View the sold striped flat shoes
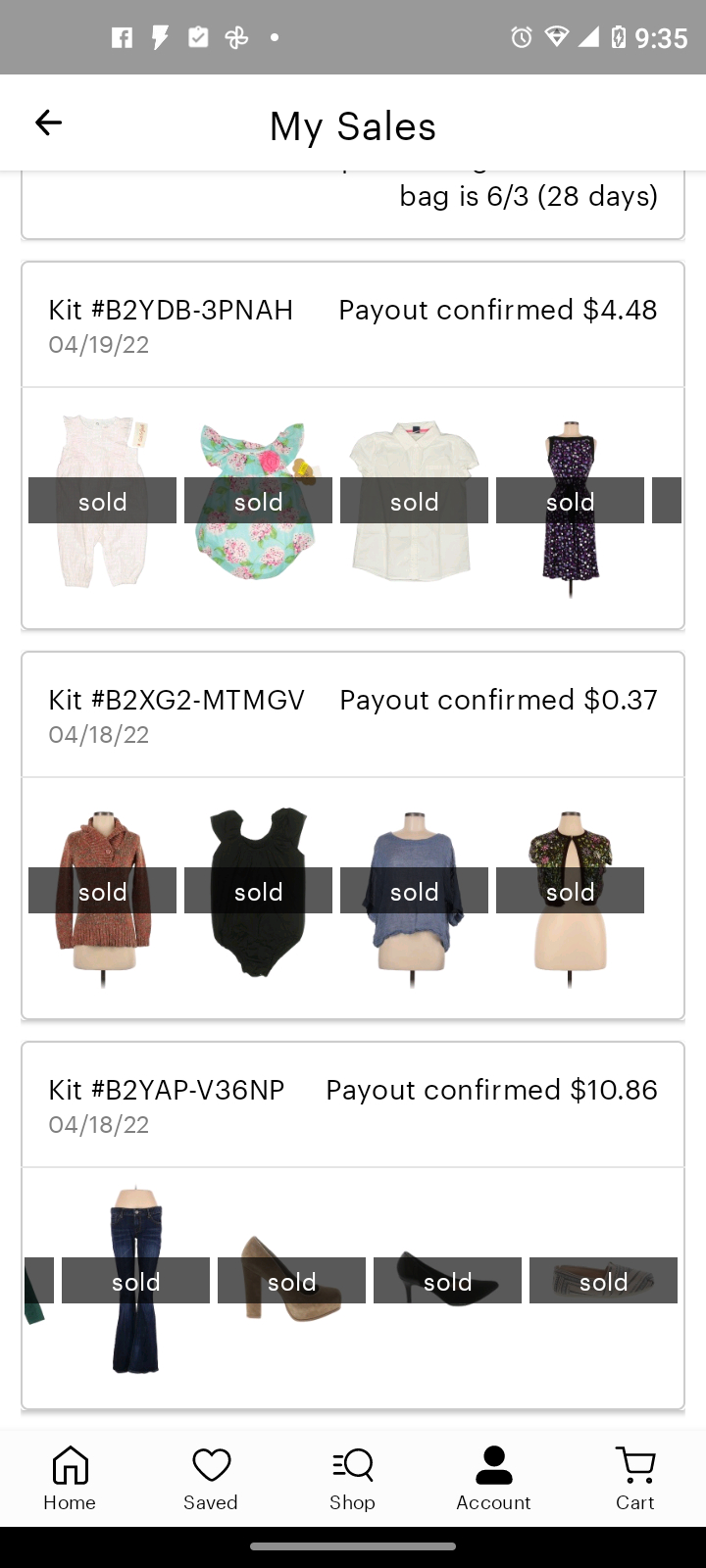This screenshot has width=706, height=1568. click(x=603, y=1282)
